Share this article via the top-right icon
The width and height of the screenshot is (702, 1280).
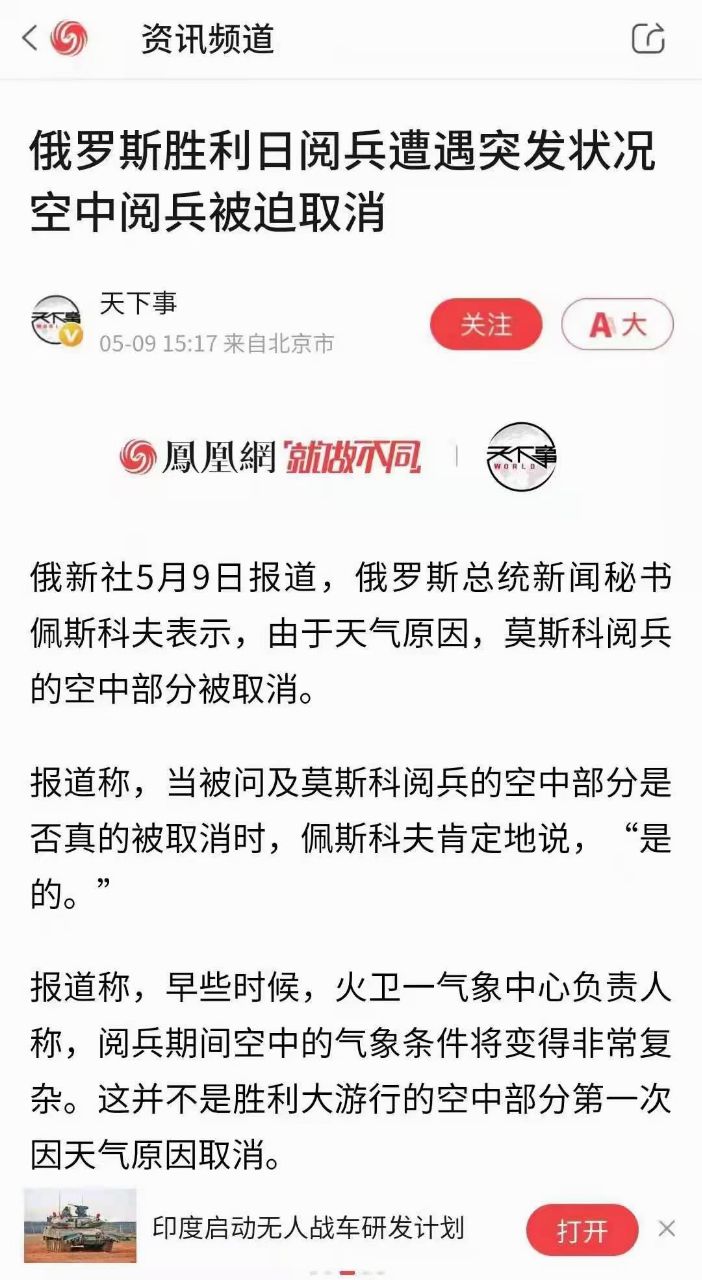tap(648, 39)
